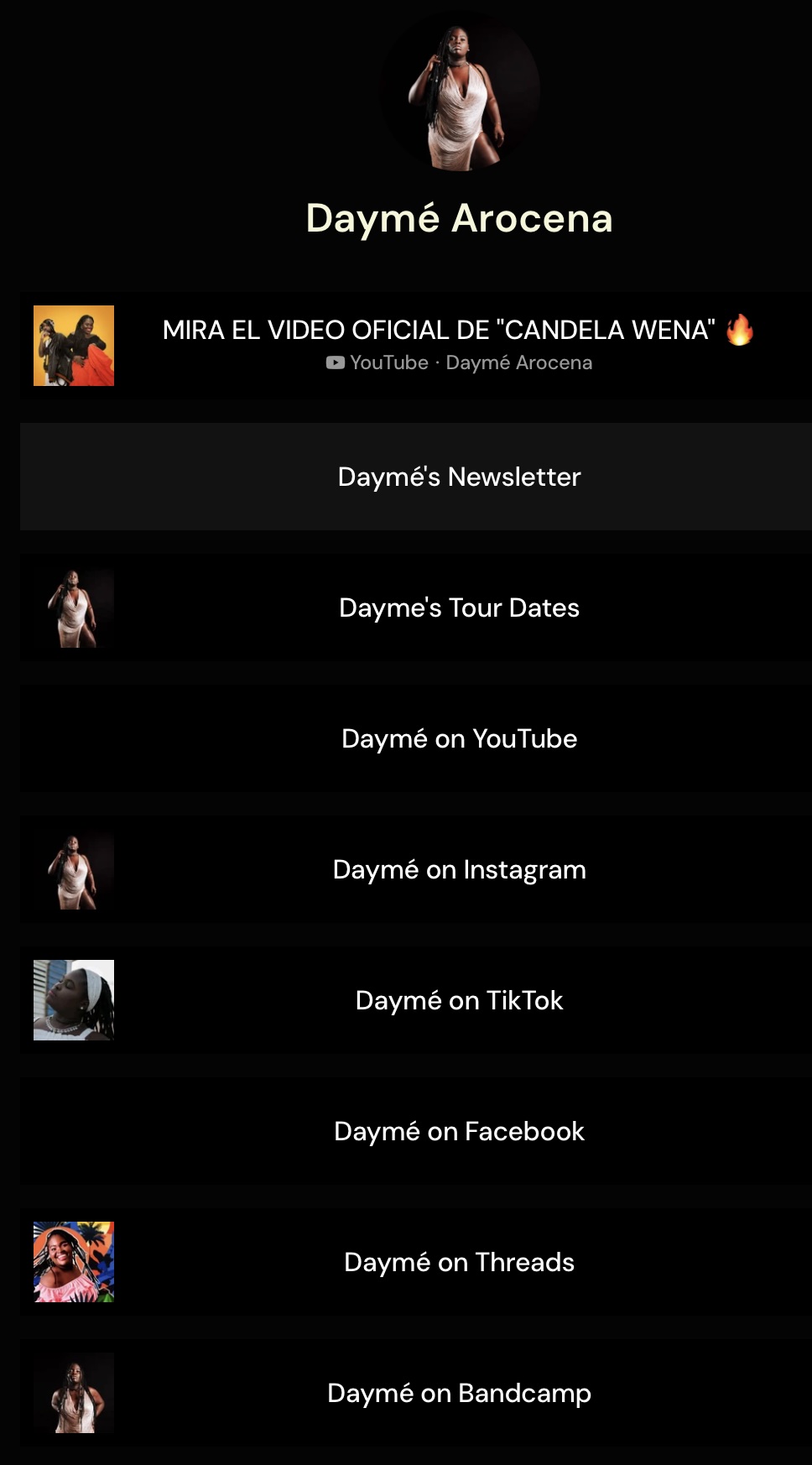Open Daymé on Threads
Viewport: 812px width, 1465px height.
(x=459, y=1262)
